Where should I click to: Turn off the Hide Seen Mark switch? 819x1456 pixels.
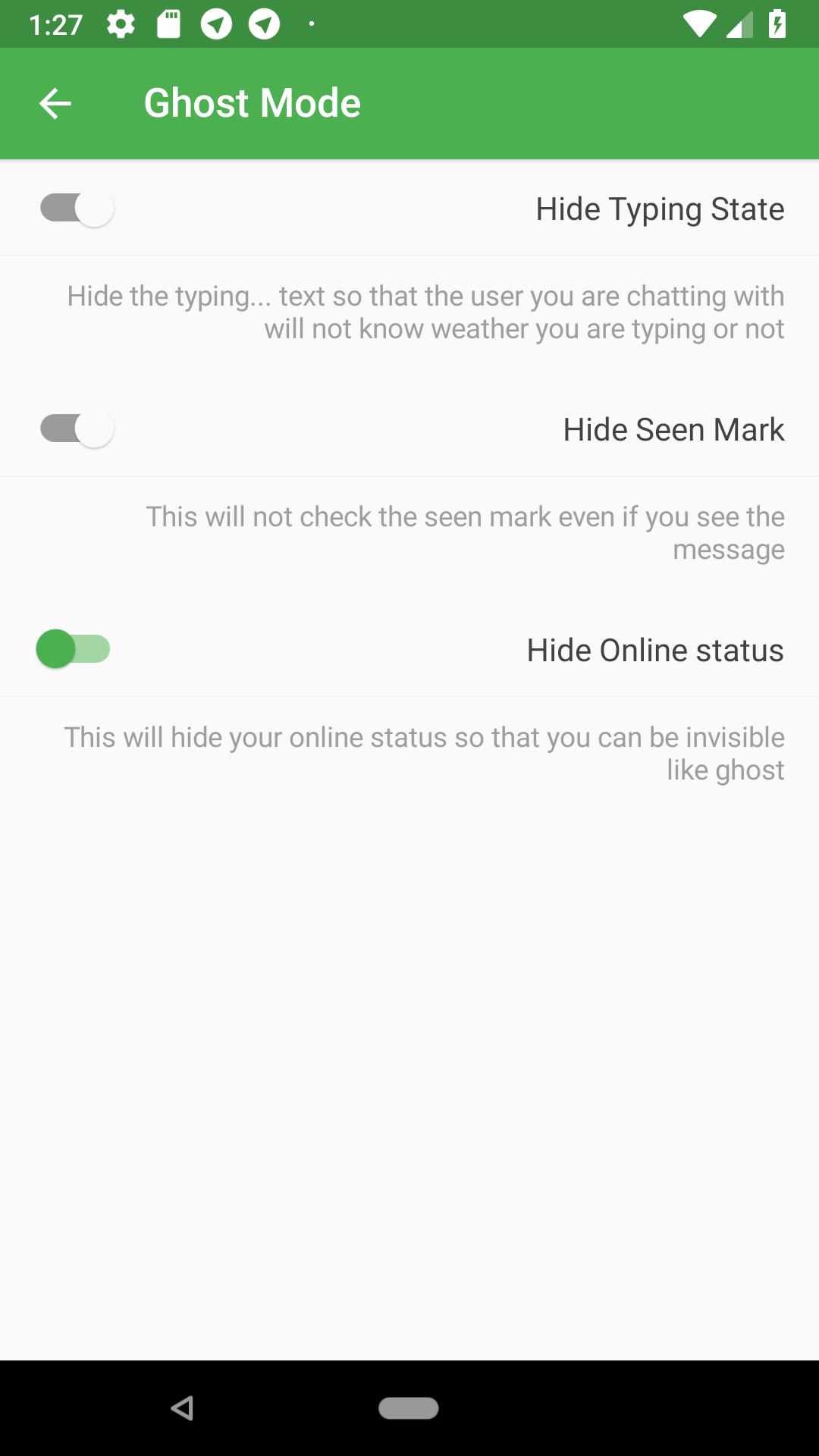(x=77, y=428)
